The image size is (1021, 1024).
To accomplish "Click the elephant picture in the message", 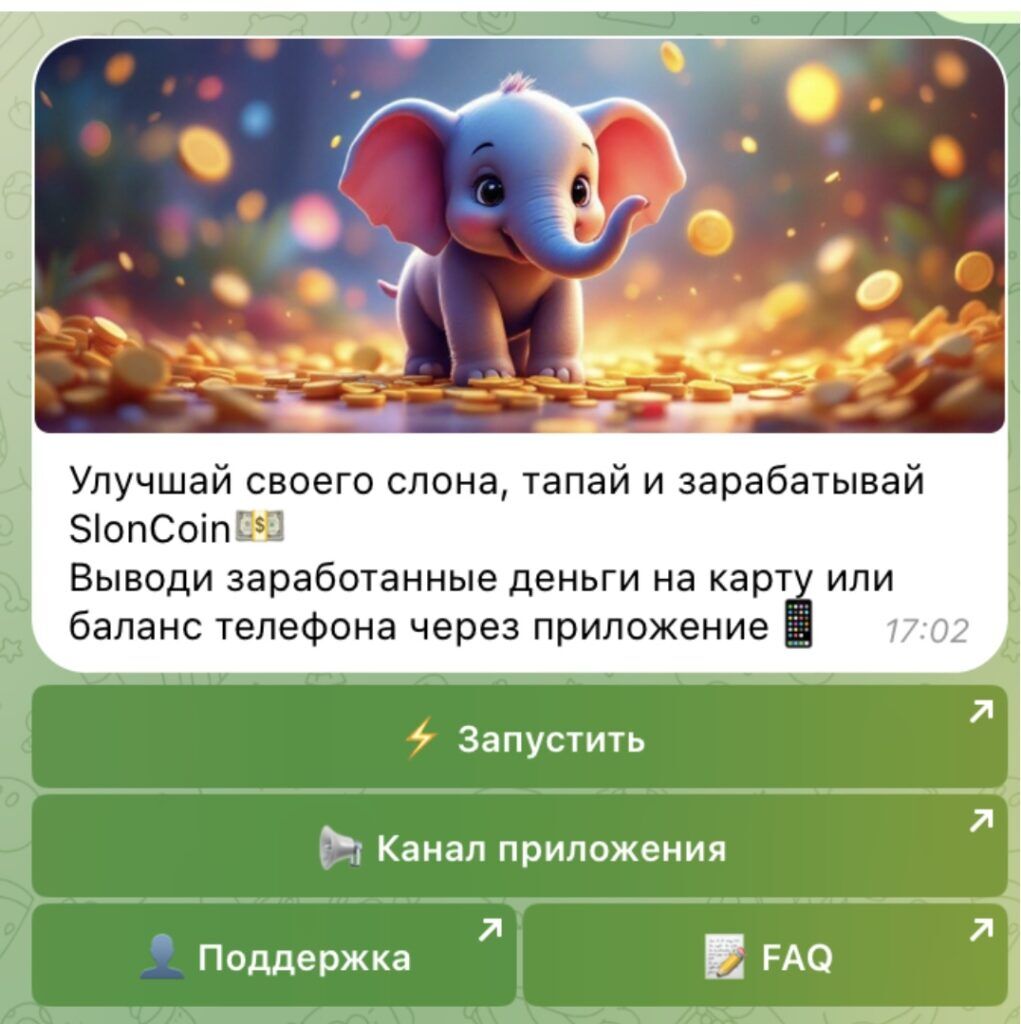I will click(510, 240).
